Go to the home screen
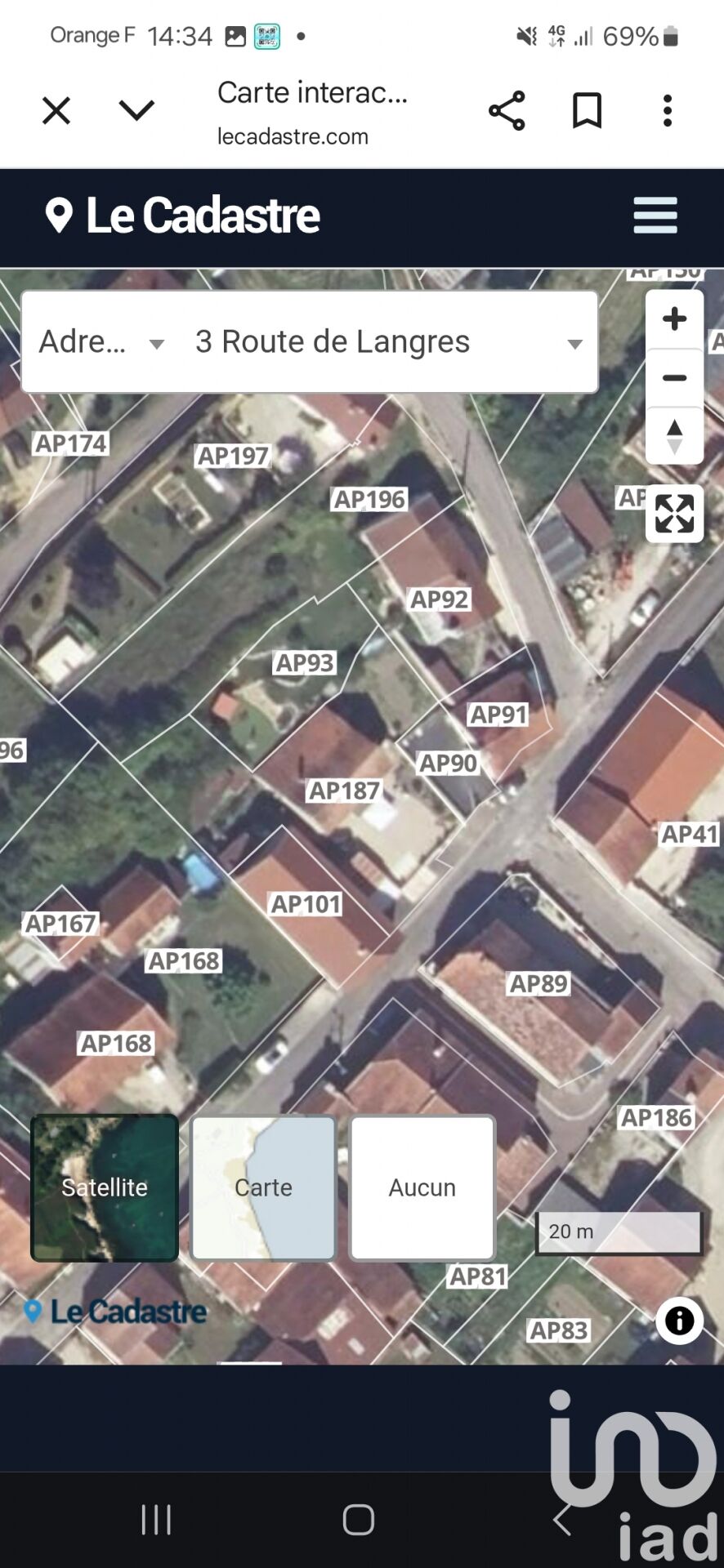 (x=359, y=1520)
